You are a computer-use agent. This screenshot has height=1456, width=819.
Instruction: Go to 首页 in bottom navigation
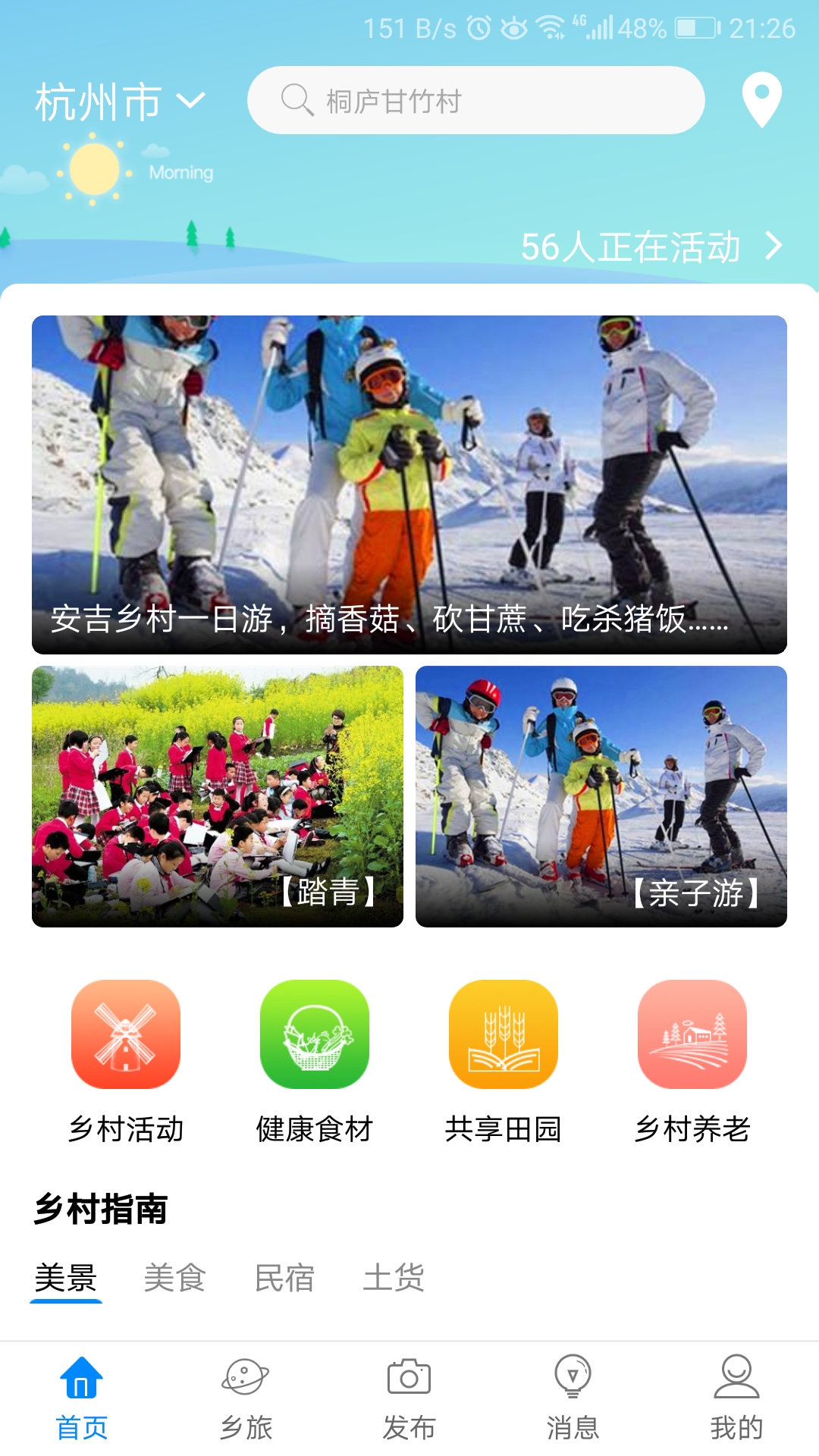click(82, 1398)
